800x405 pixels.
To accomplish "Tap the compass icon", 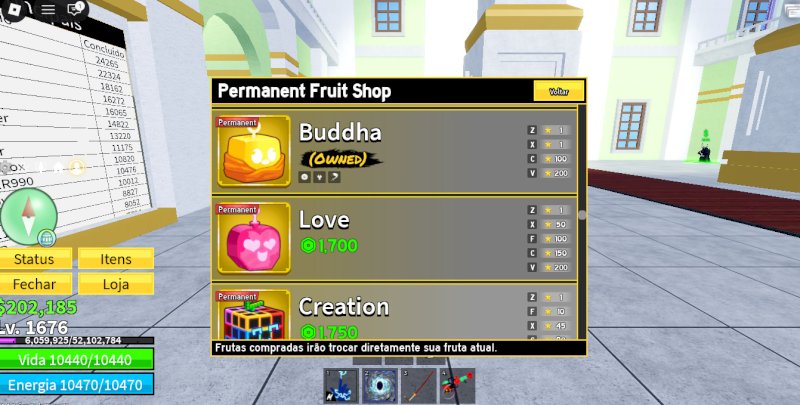I will coord(27,216).
